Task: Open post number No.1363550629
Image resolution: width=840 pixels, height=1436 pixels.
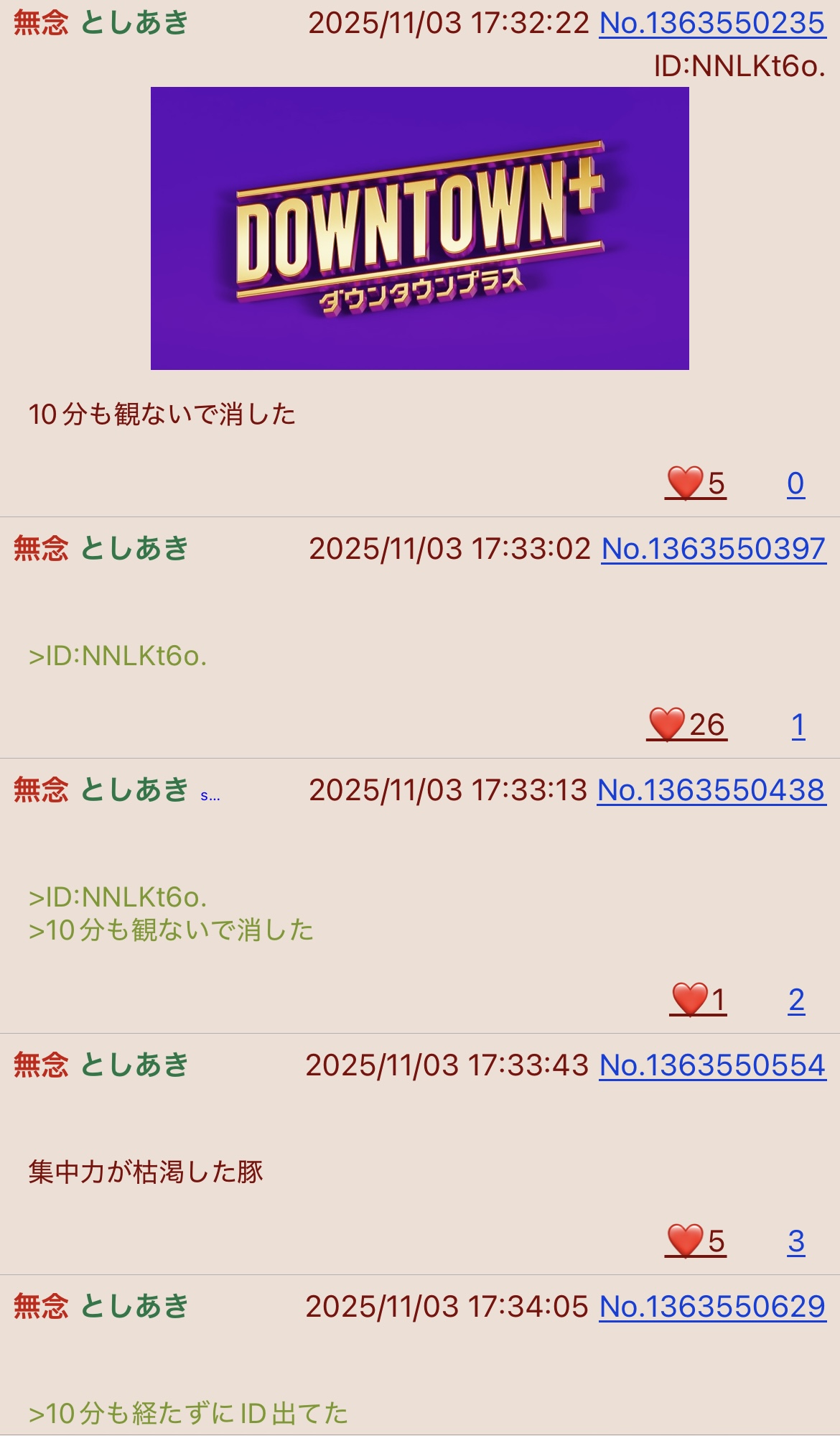Action: 711,1307
